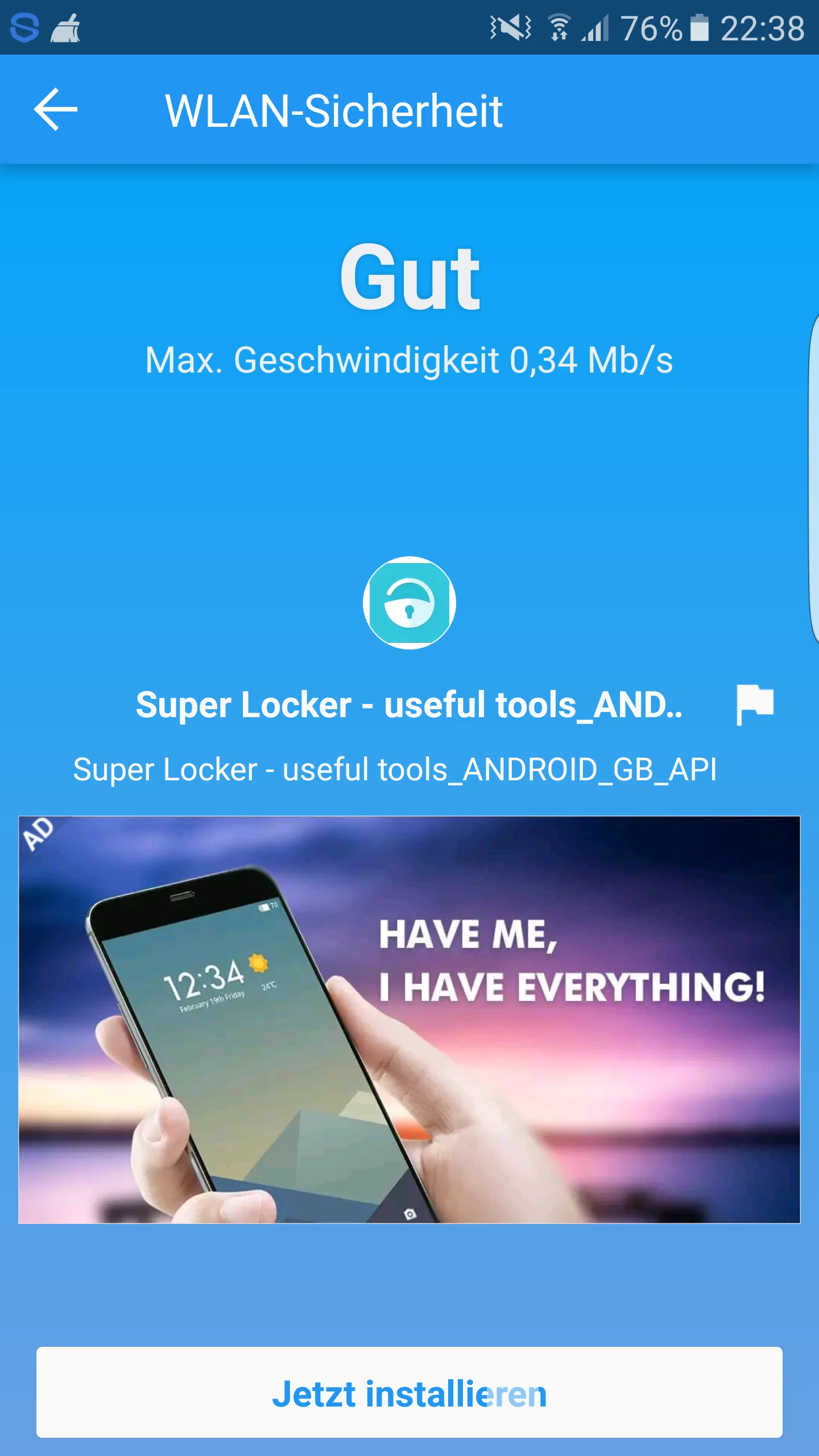Open the Super Locker ad banner image
Viewport: 819px width, 1456px height.
point(409,1019)
